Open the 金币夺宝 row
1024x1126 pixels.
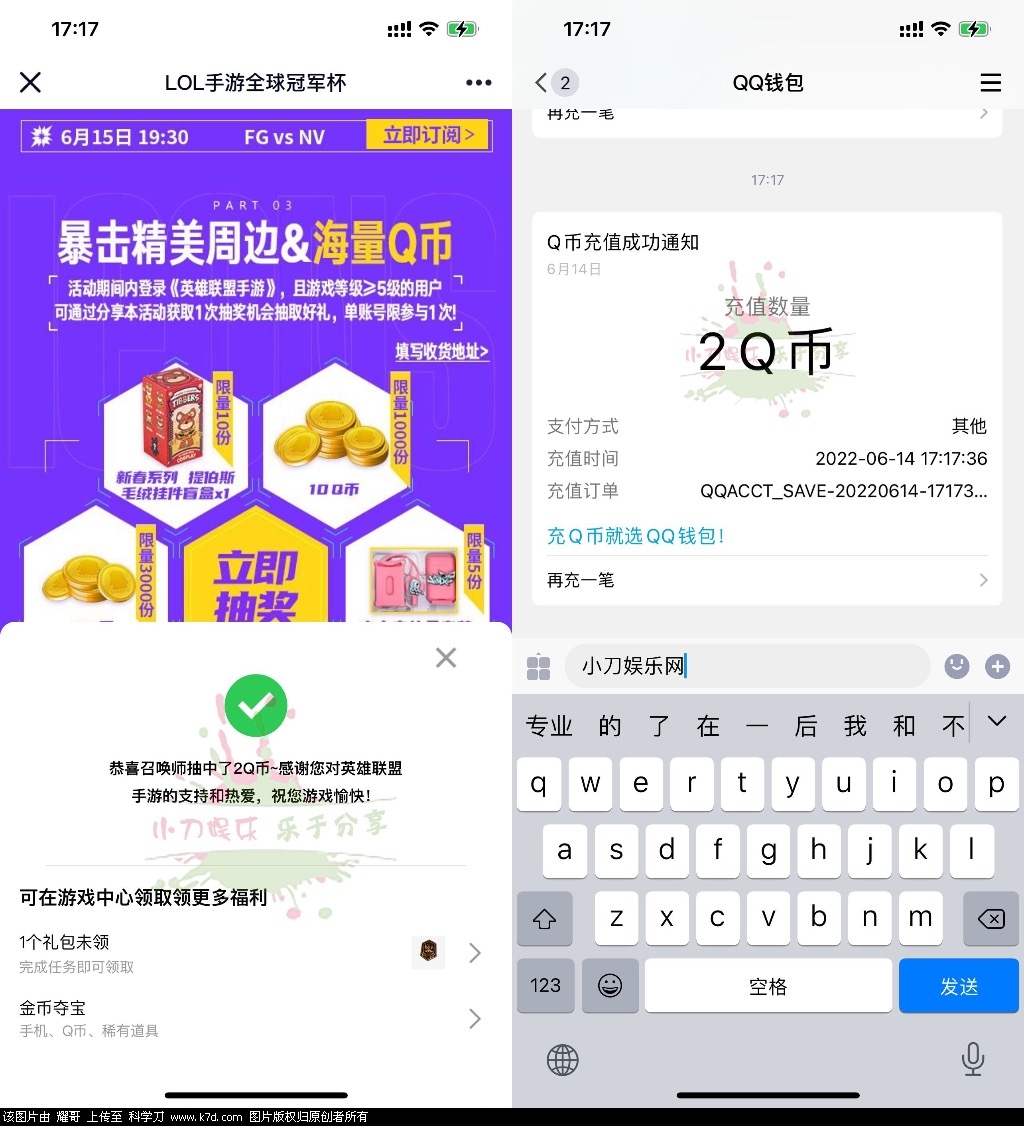tap(250, 1018)
